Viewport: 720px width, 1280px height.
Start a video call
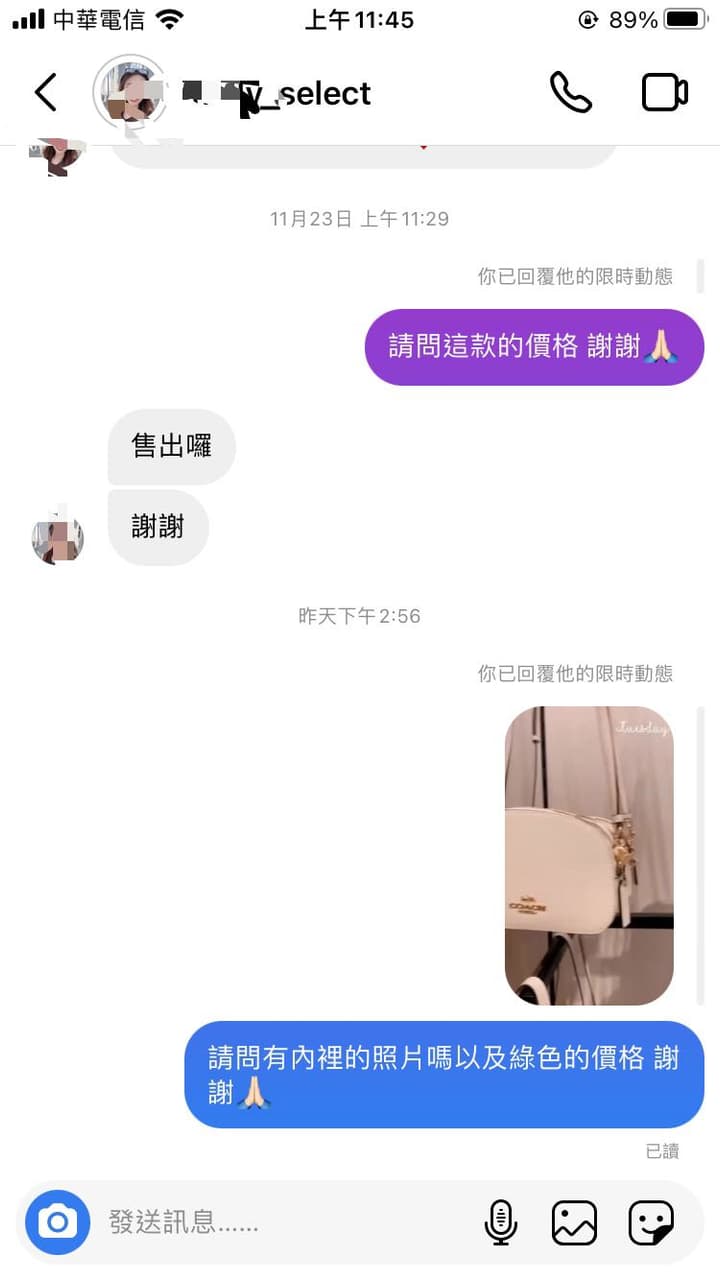point(663,91)
